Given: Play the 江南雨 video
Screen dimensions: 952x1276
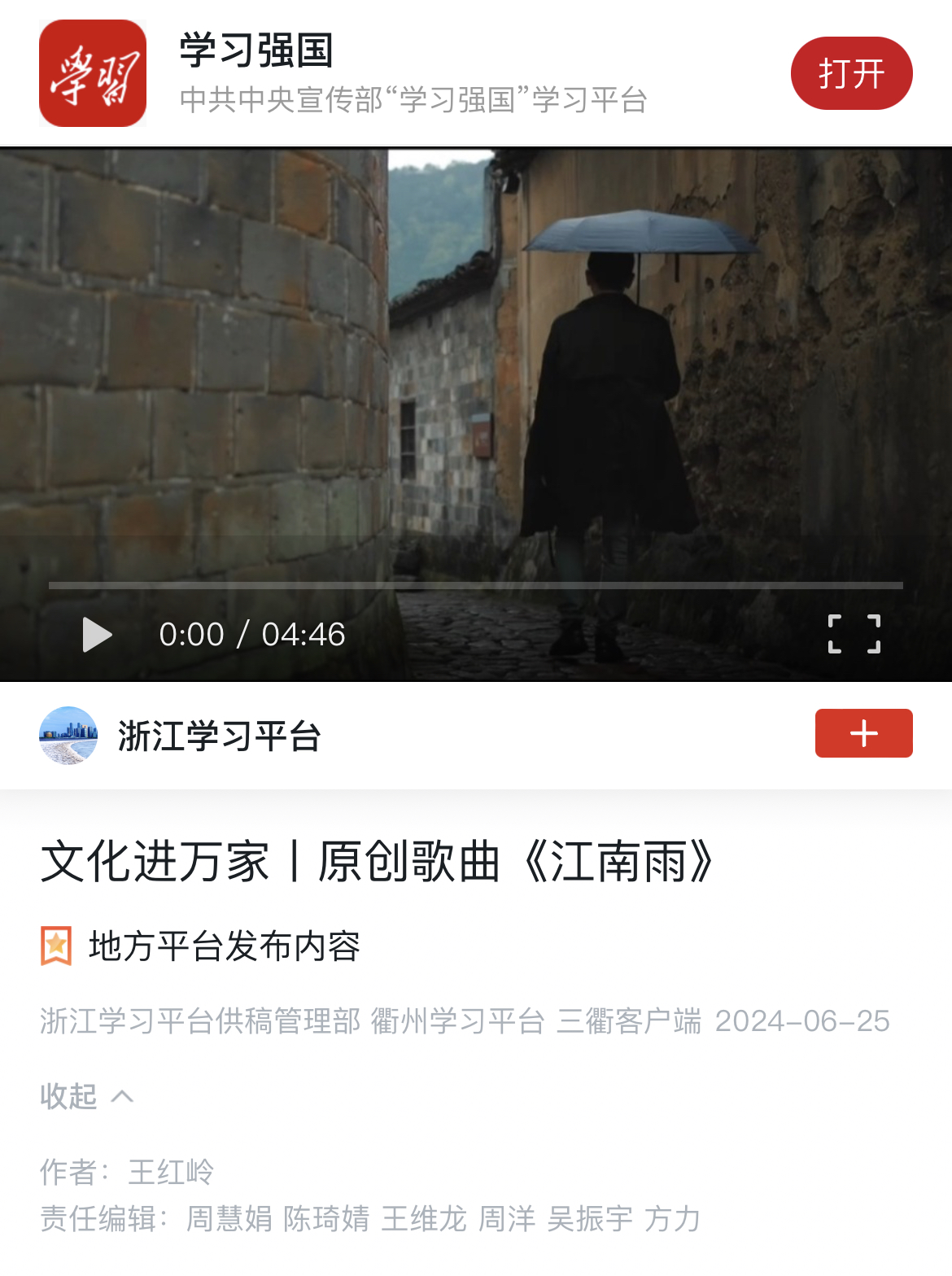Looking at the screenshot, I should [98, 635].
